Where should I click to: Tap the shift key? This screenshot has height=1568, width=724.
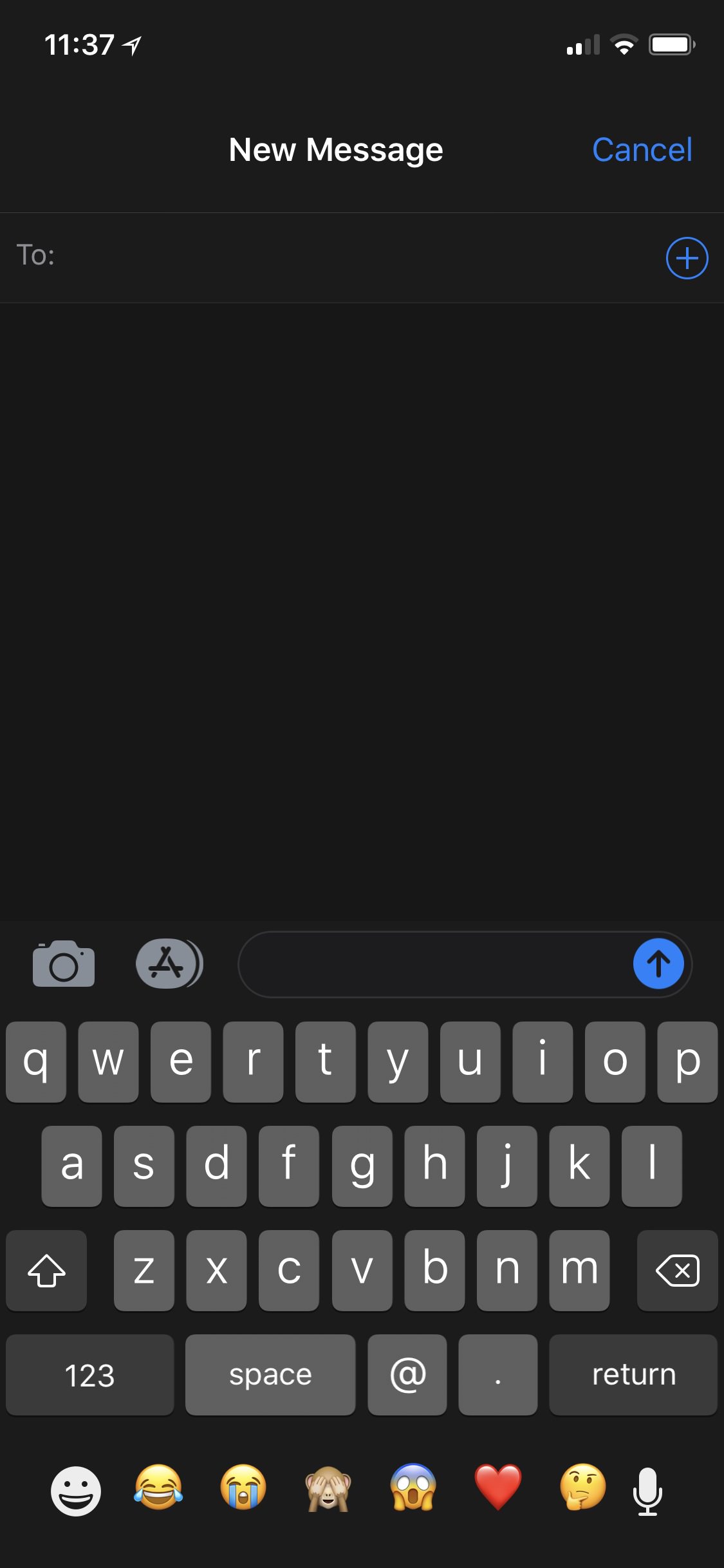(x=46, y=1271)
